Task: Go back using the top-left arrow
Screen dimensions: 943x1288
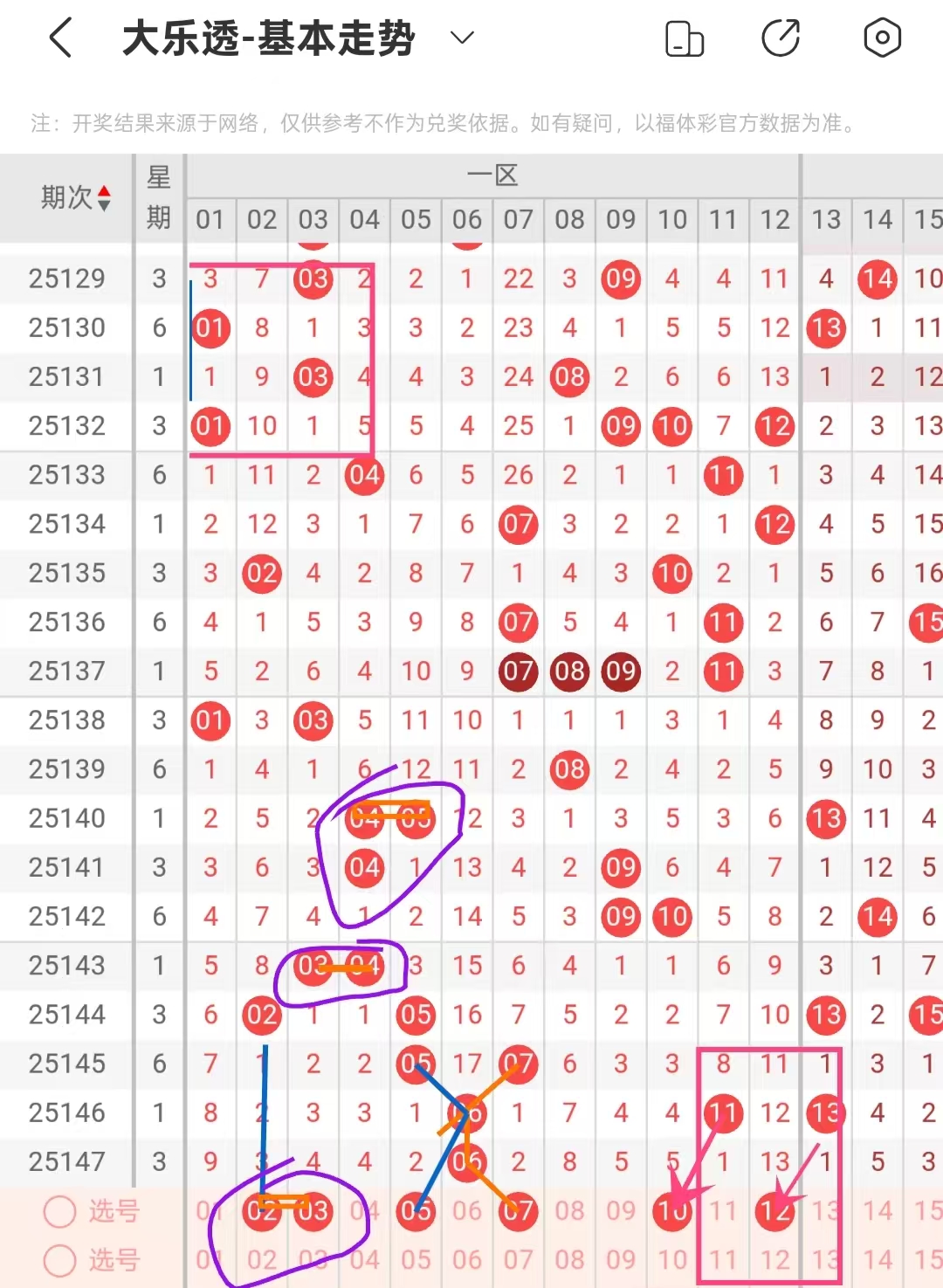Action: point(60,38)
